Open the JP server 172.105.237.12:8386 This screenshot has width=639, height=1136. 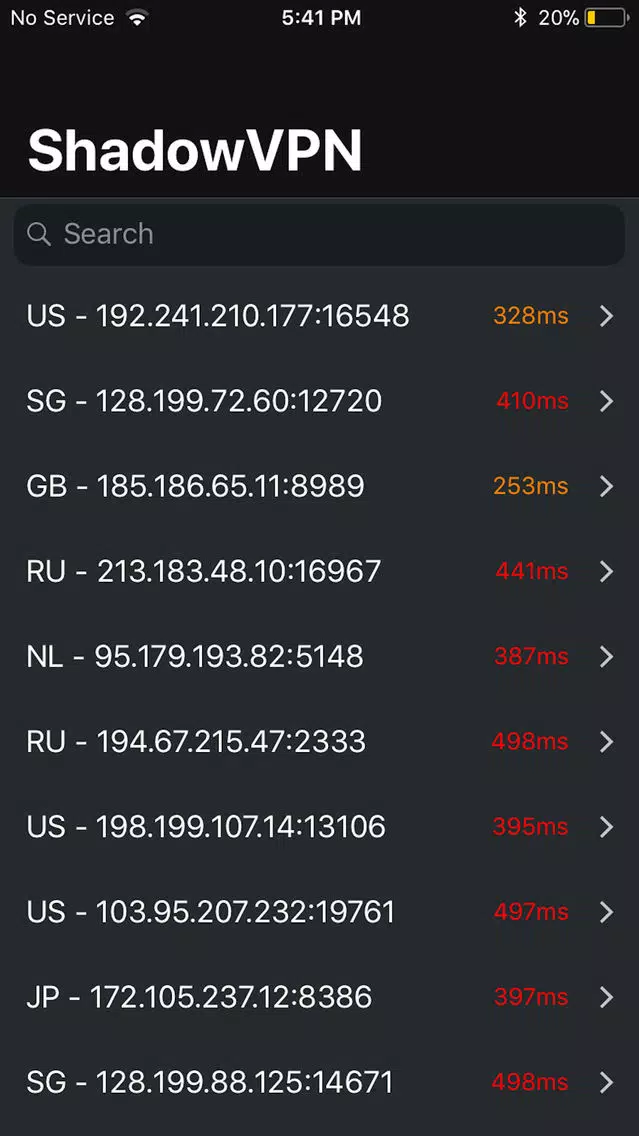pyautogui.click(x=320, y=998)
